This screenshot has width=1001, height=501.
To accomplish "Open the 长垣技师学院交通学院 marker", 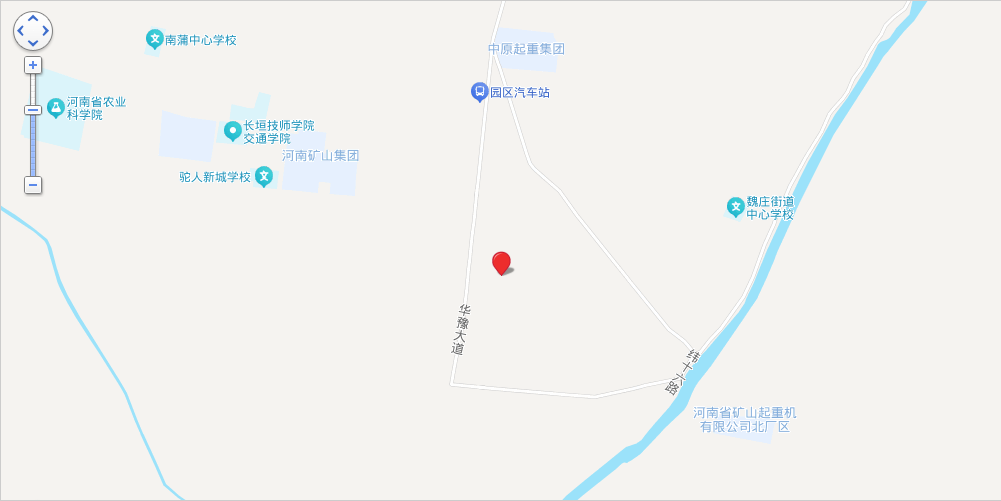I will [x=232, y=131].
